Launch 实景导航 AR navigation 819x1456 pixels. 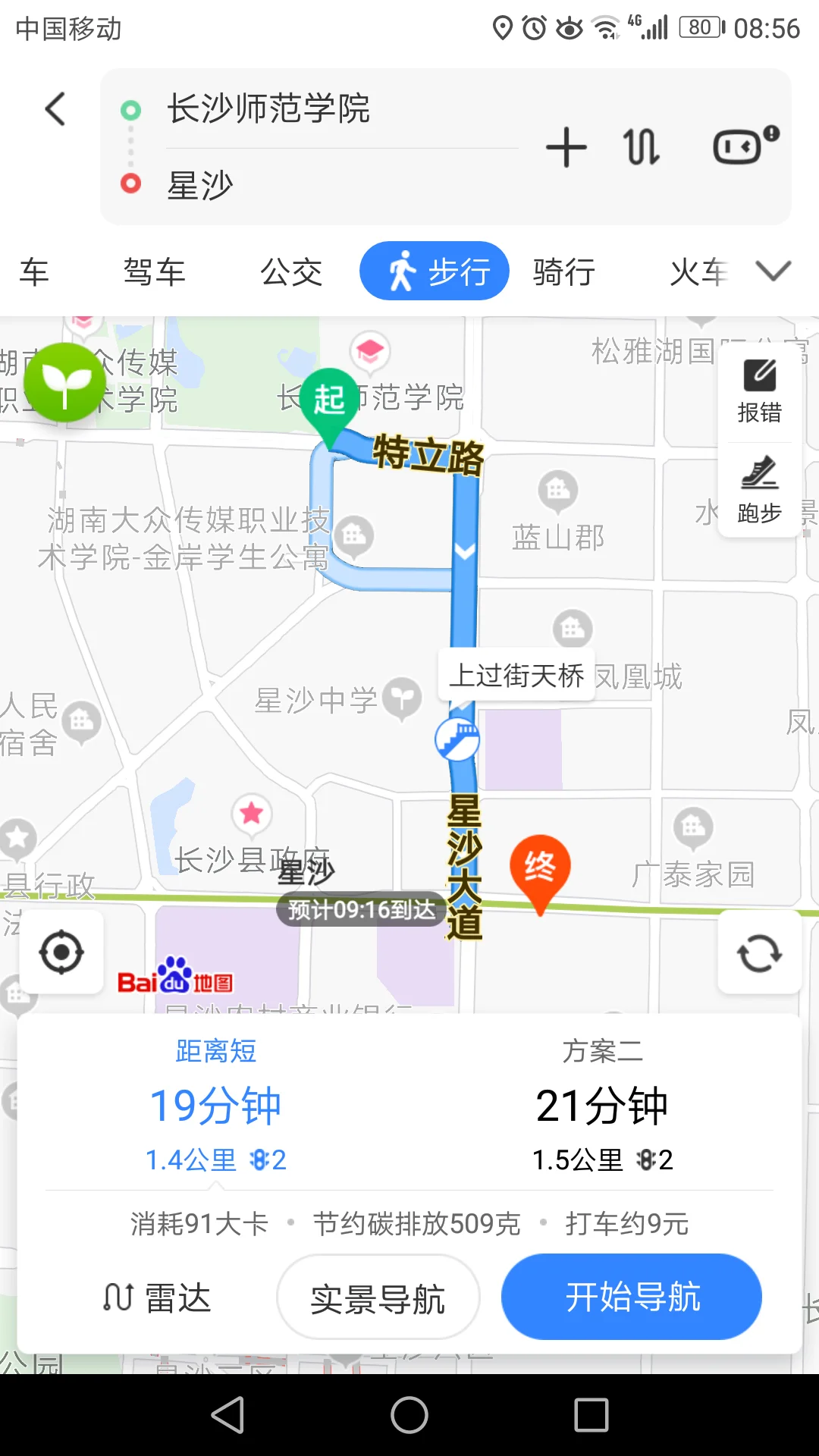(377, 1297)
